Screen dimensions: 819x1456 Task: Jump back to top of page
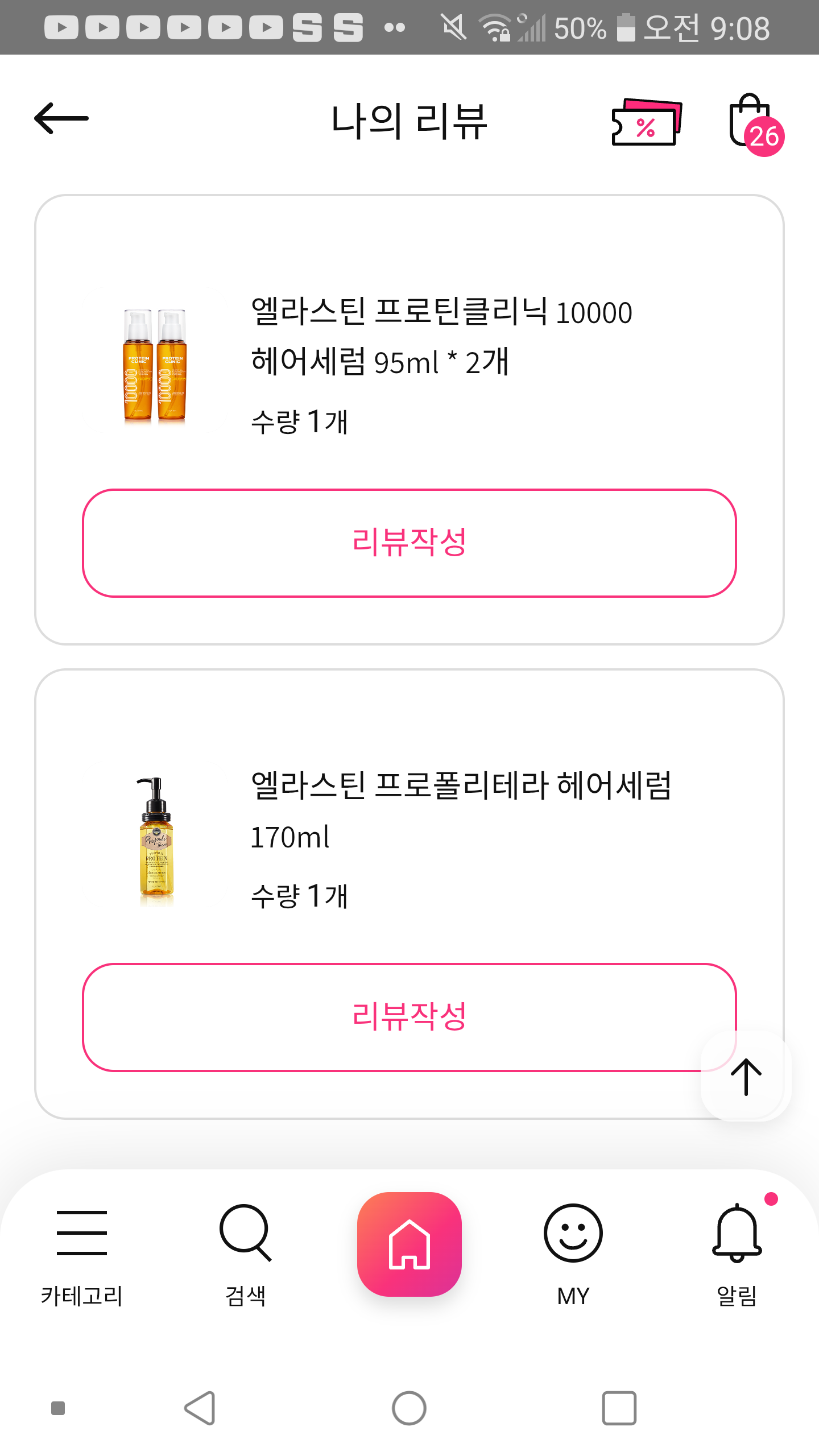[x=746, y=1077]
